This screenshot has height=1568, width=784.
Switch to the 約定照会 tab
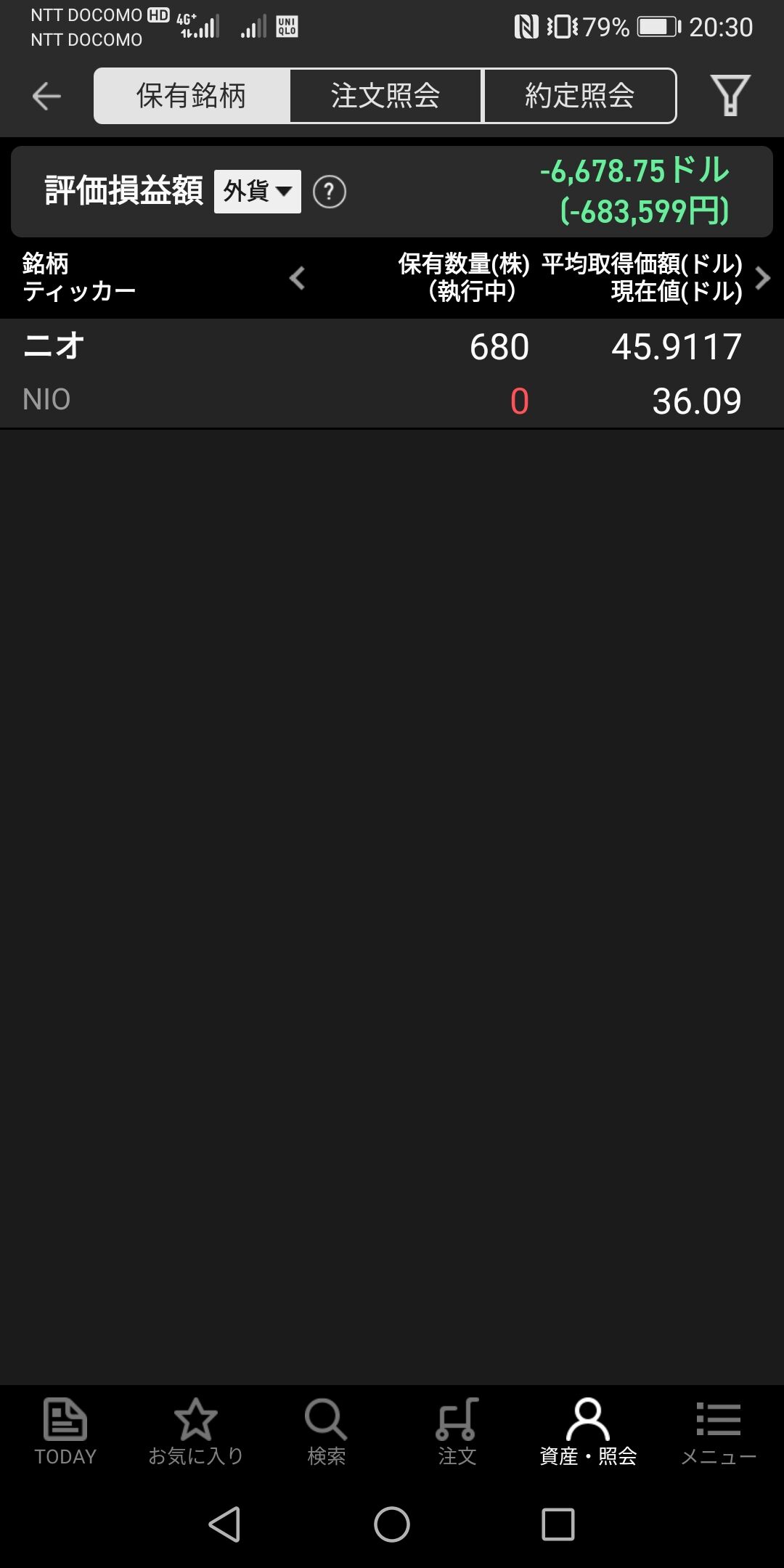[x=580, y=96]
